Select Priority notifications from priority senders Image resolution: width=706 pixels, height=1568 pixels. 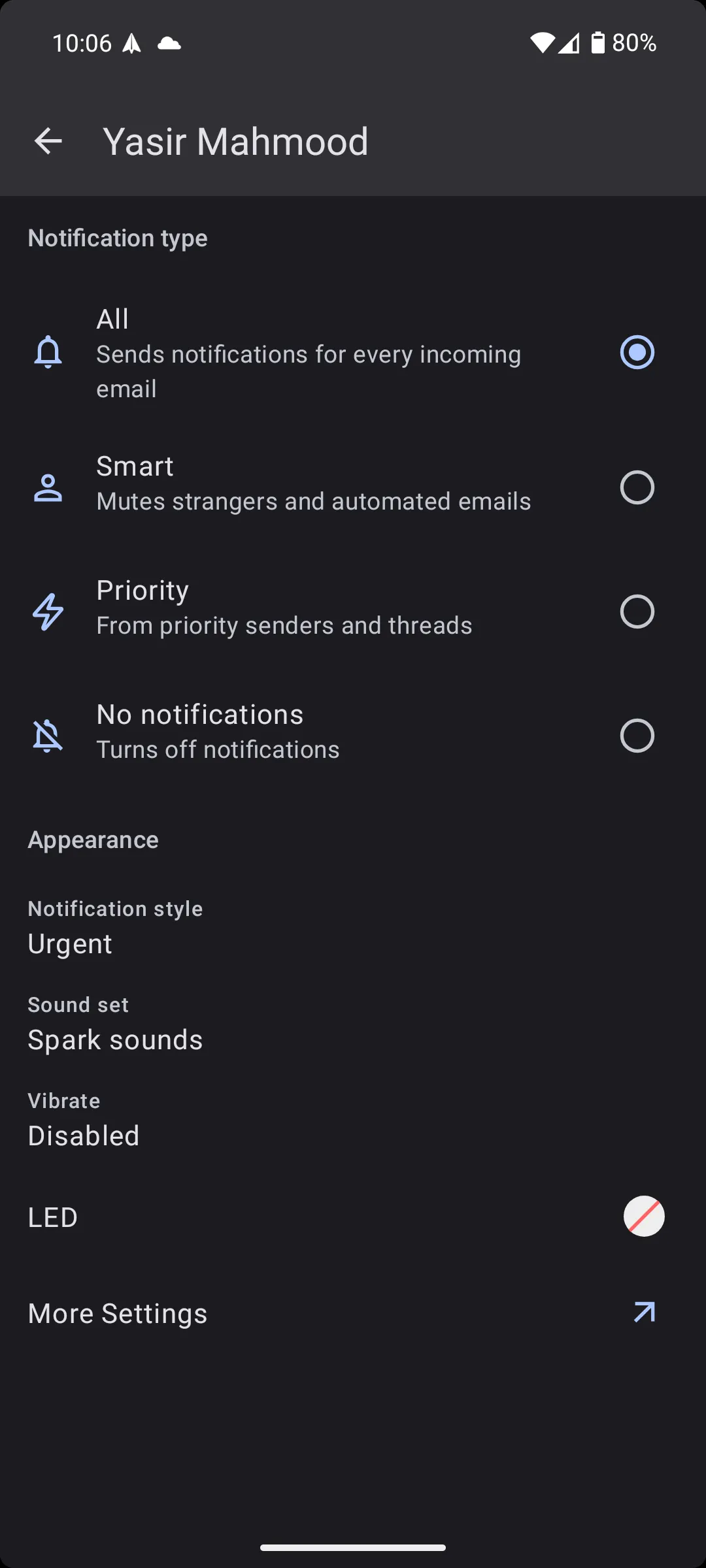tap(637, 612)
